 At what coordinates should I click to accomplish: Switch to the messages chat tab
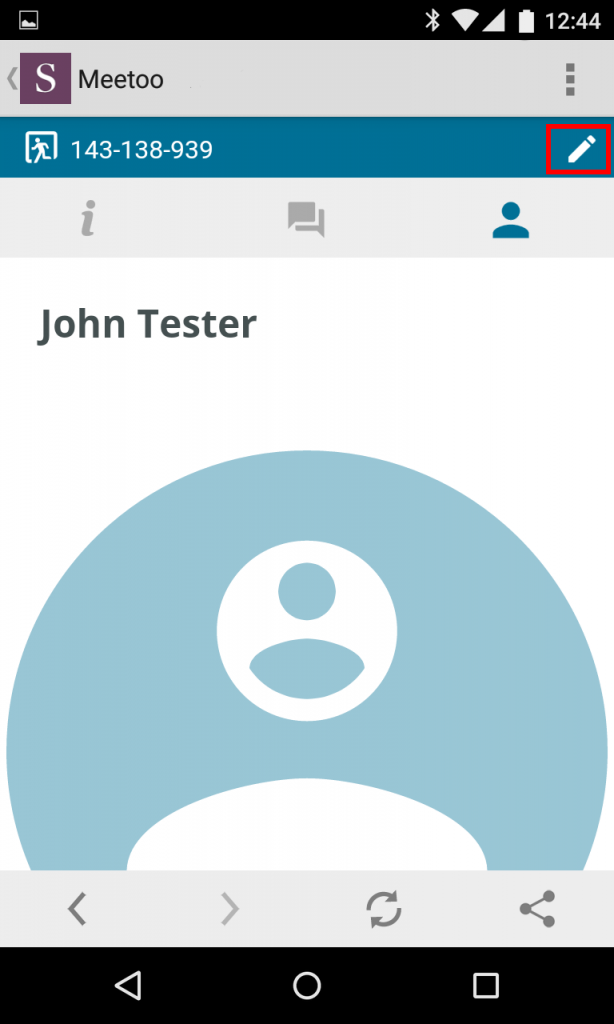tap(306, 218)
